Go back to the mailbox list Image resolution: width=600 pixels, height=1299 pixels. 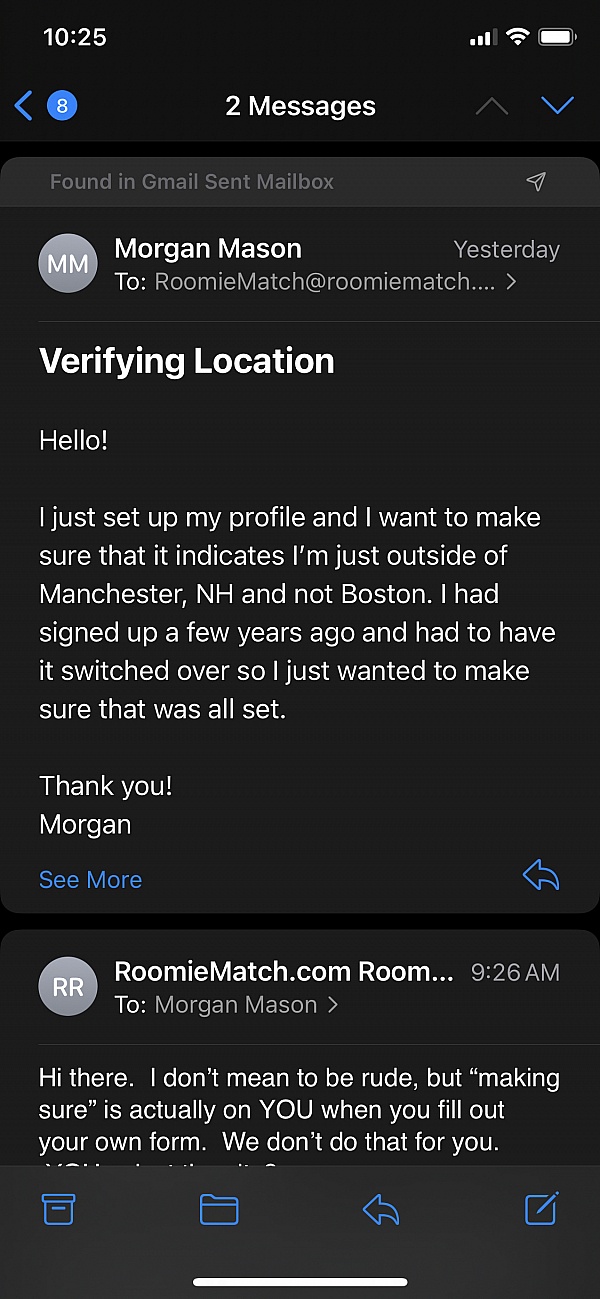[44, 105]
